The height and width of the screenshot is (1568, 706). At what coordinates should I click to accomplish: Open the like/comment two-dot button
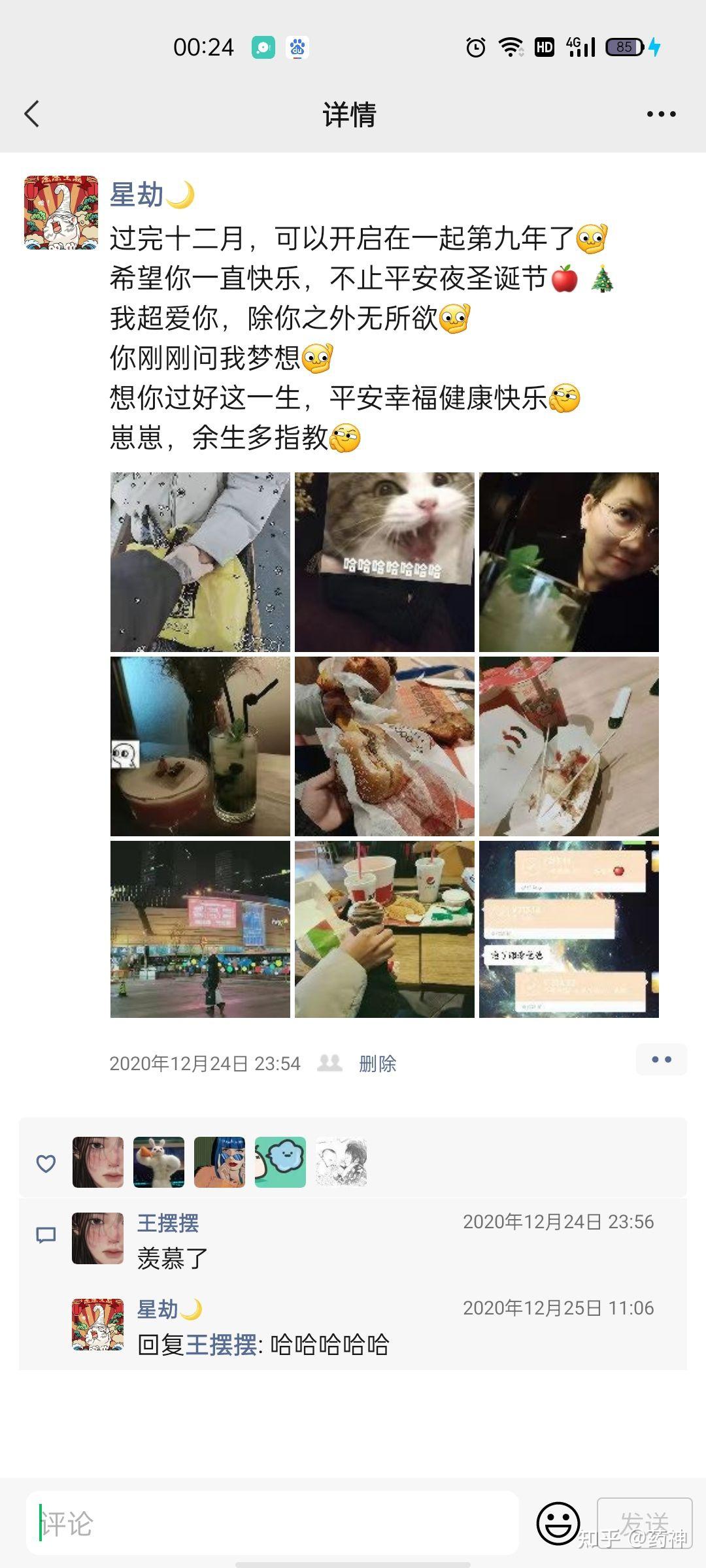tap(661, 1060)
